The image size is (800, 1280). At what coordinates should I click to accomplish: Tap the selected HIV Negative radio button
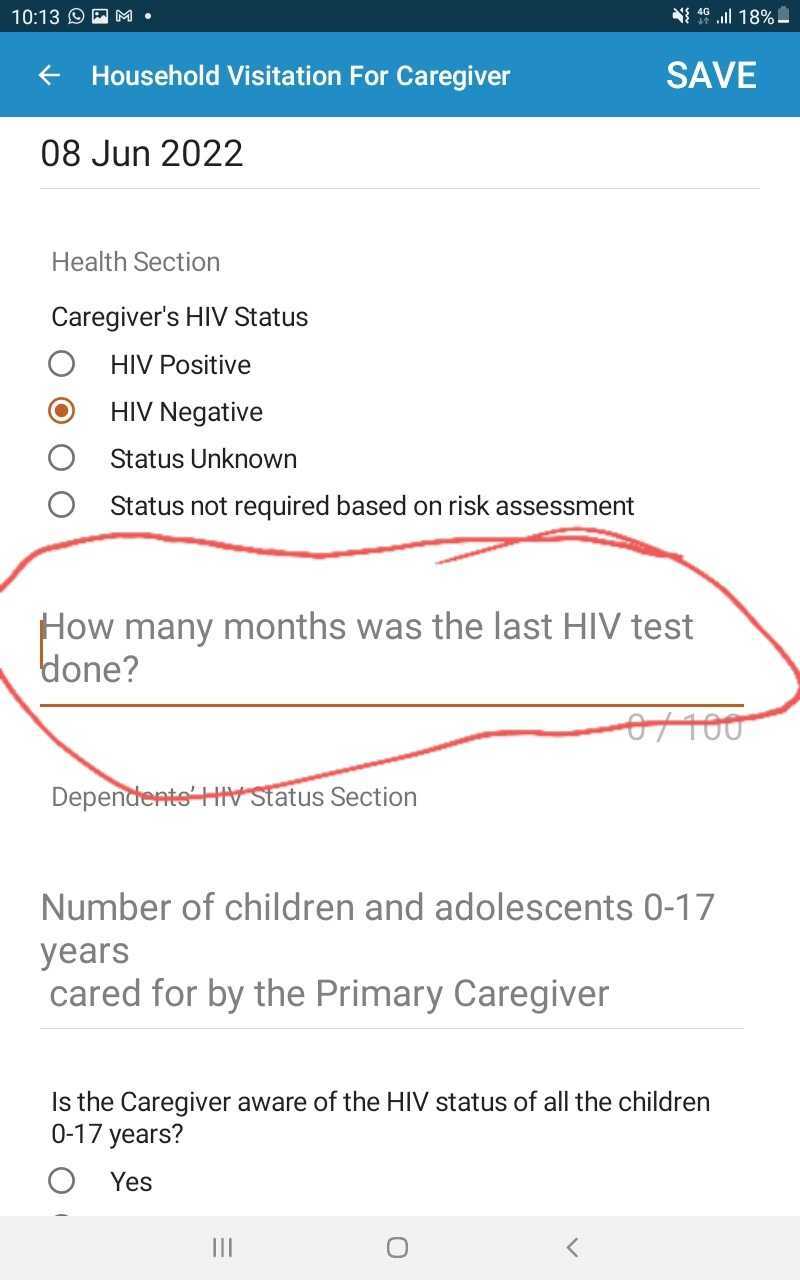coord(61,410)
